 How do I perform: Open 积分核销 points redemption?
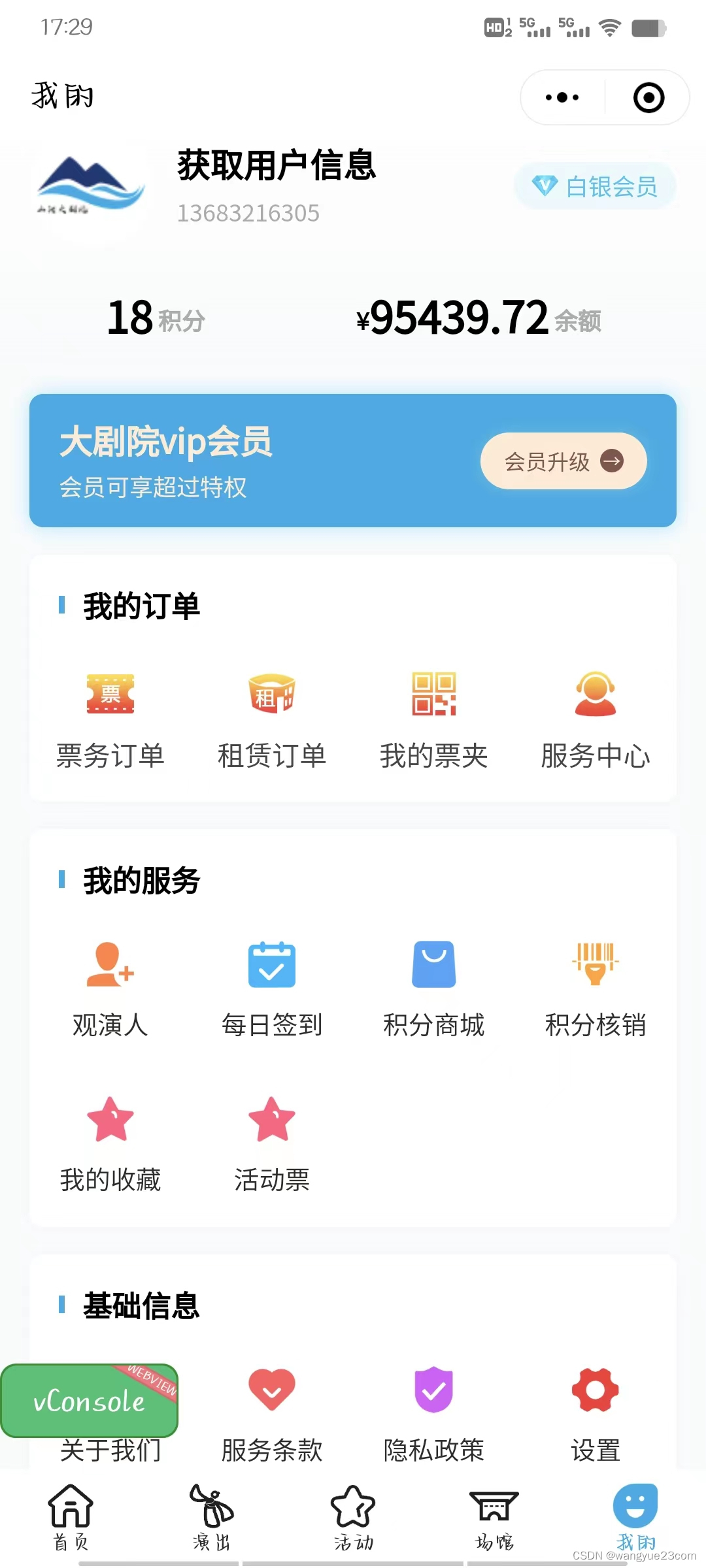click(596, 990)
